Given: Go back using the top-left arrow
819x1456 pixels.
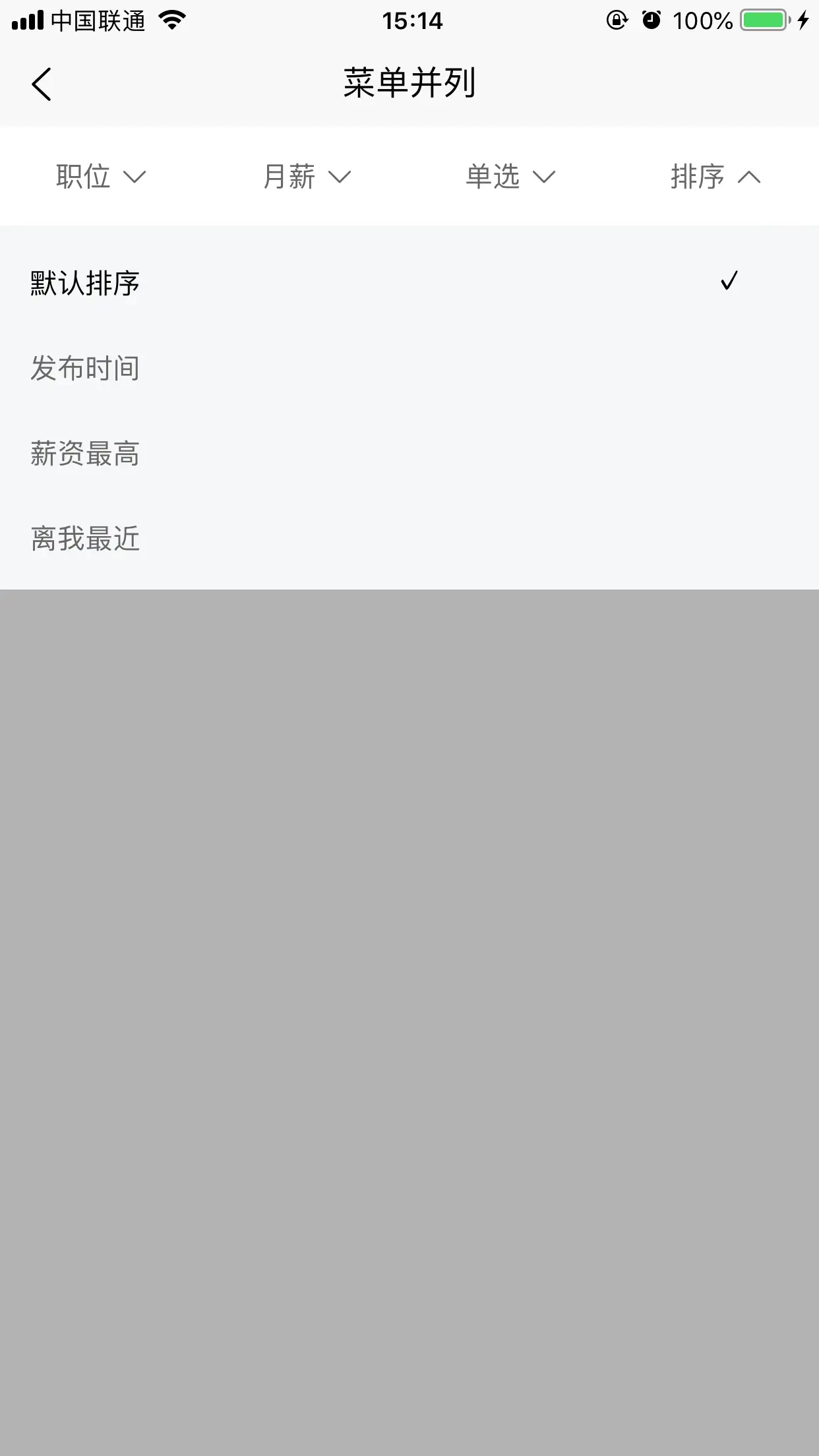Looking at the screenshot, I should point(42,84).
